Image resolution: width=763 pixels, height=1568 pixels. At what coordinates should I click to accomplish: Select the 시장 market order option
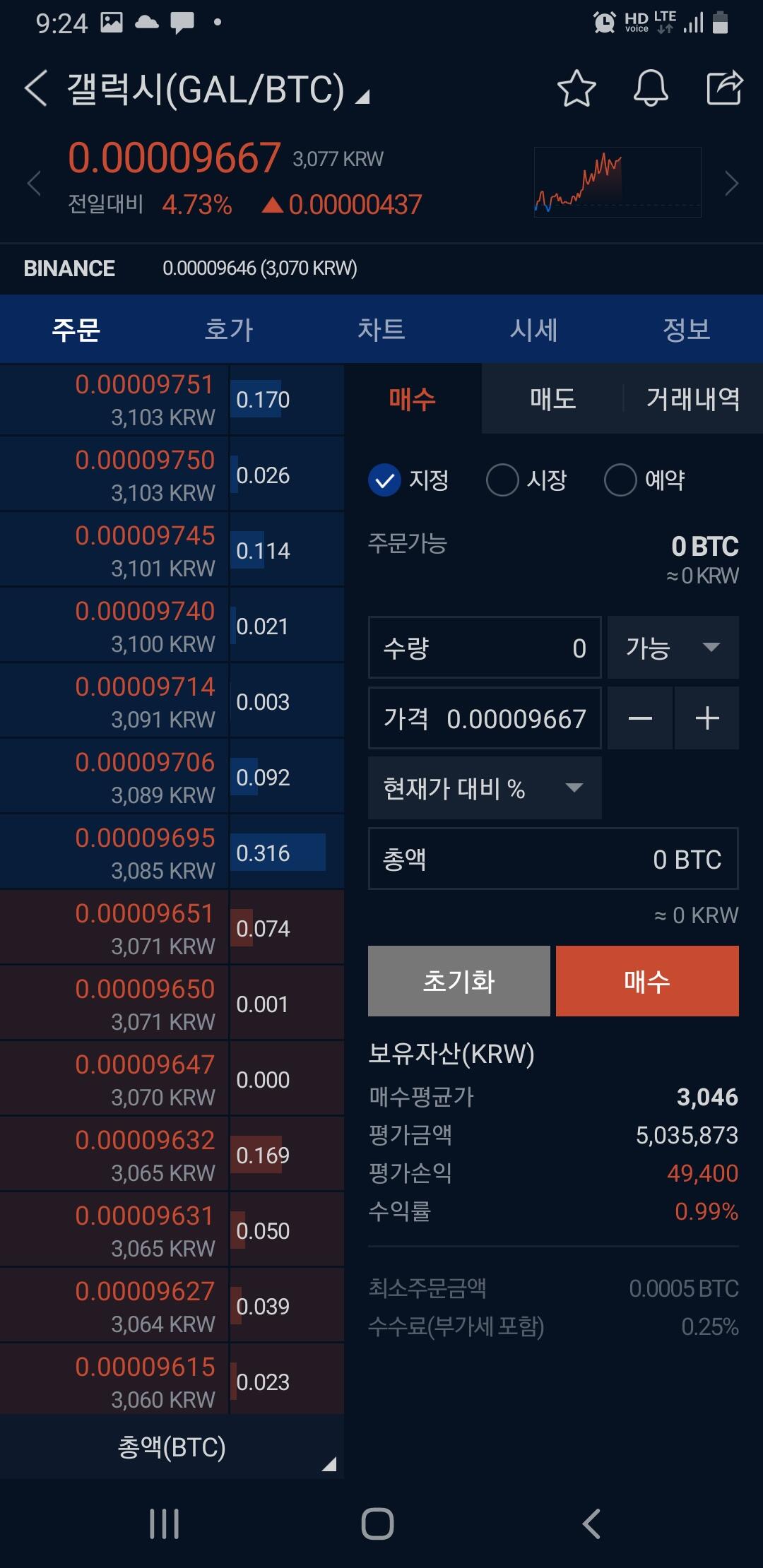pyautogui.click(x=527, y=480)
